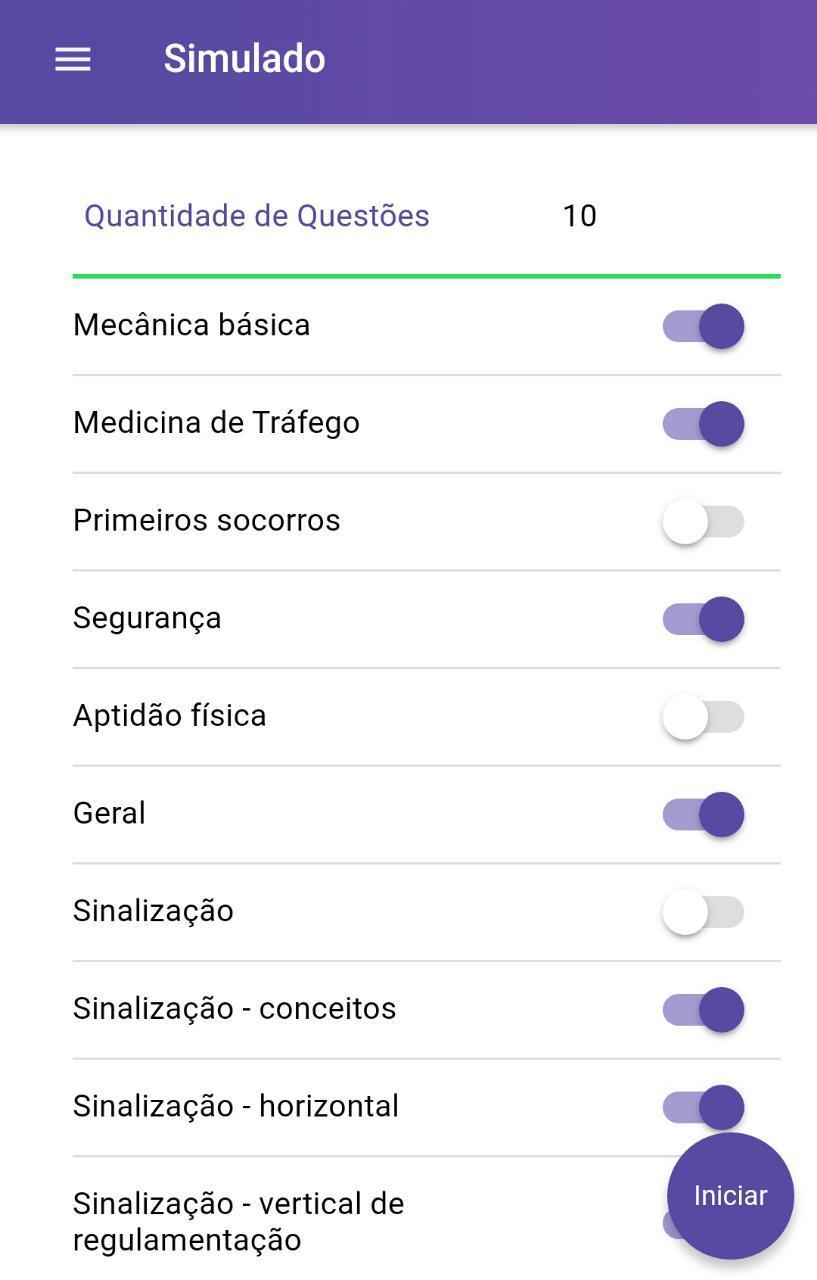Disable the Geral toggle
The image size is (817, 1280).
pyautogui.click(x=704, y=815)
